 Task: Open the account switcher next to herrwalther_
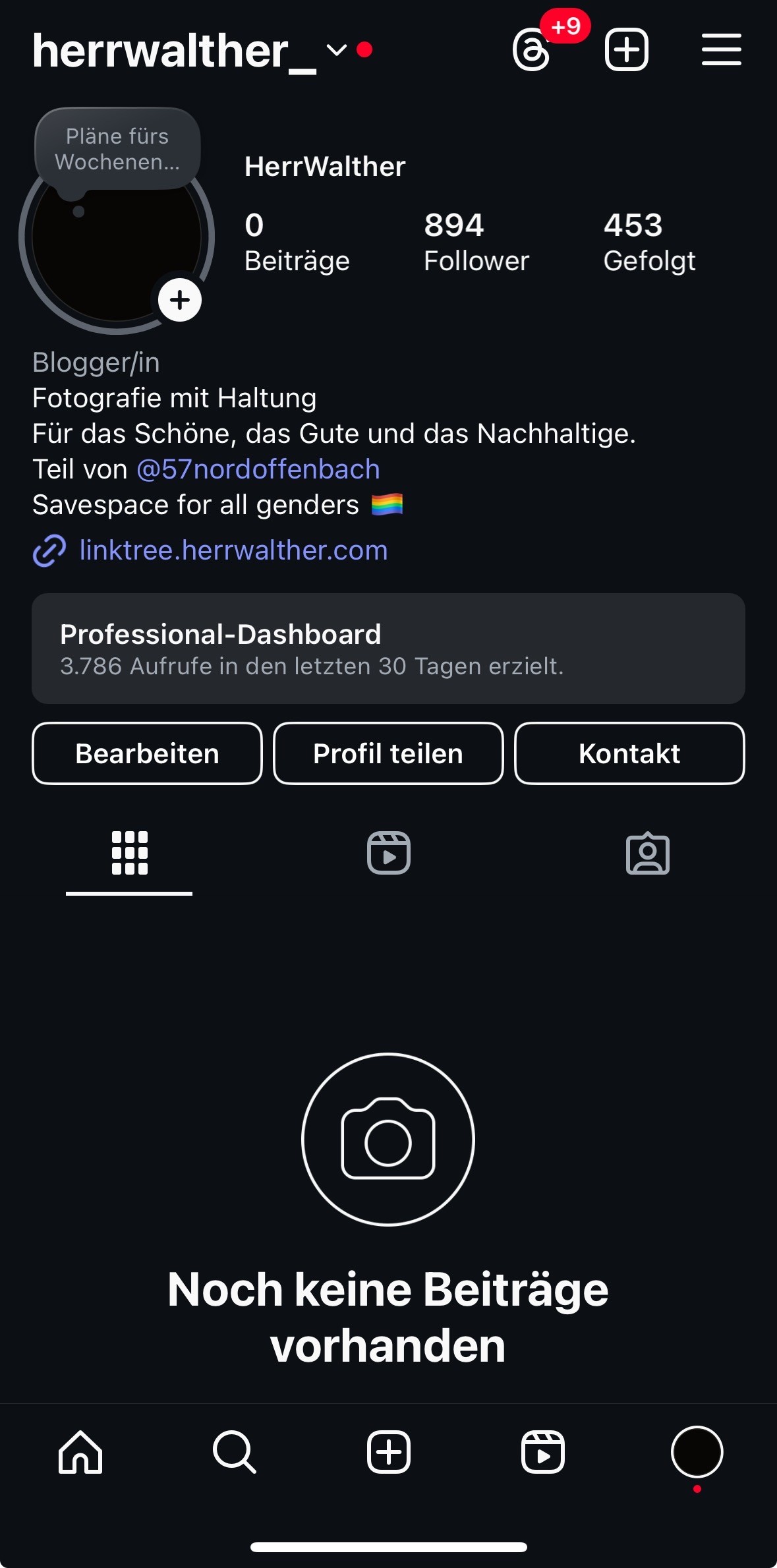[337, 50]
